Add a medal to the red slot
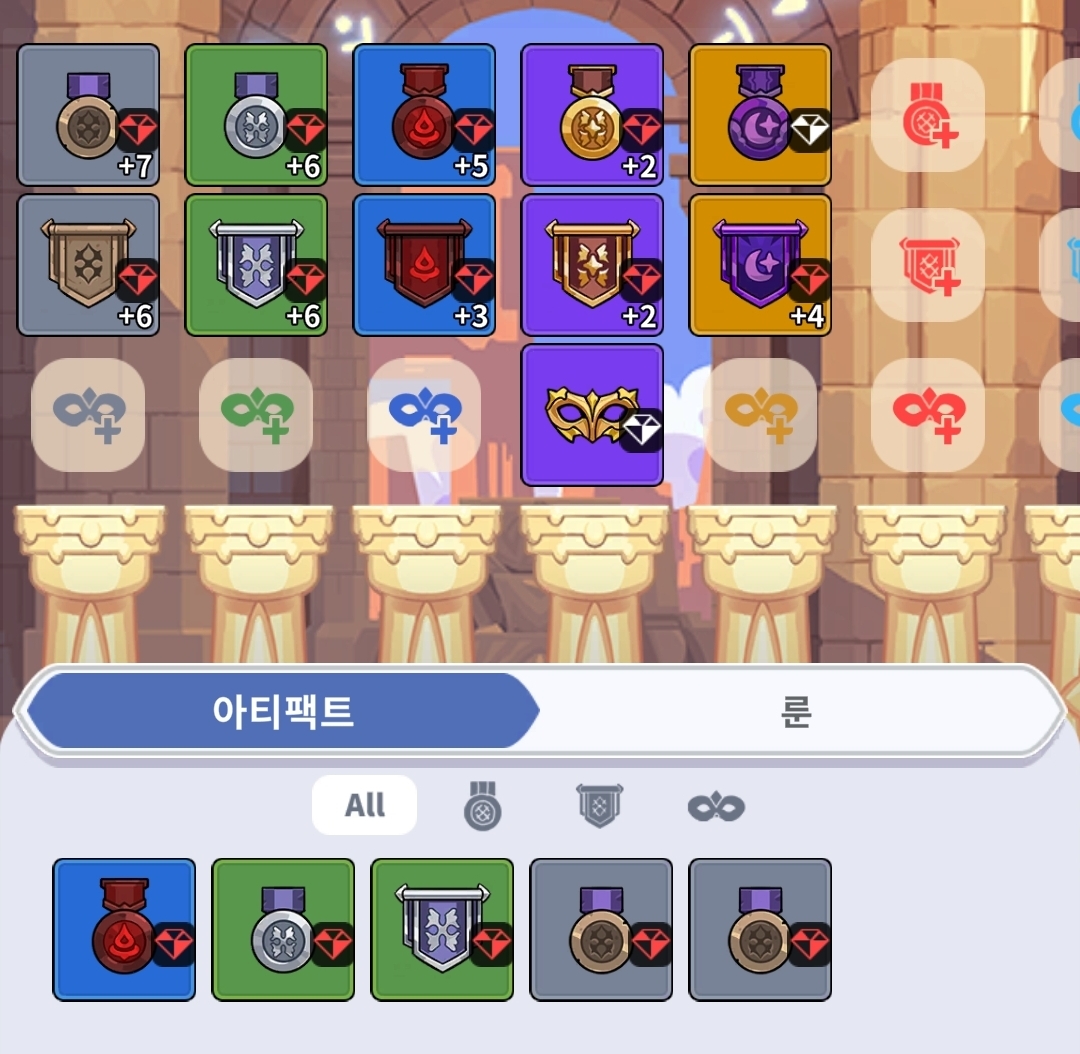Screen dimensions: 1080x1054 (928, 115)
